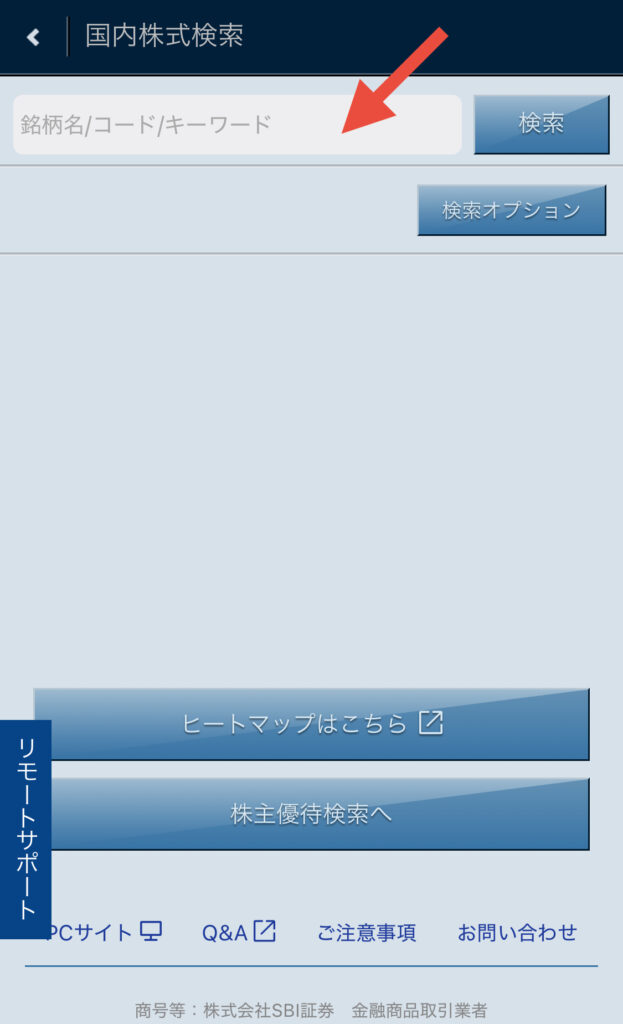Open the Q&A link
Viewport: 623px width, 1024px height.
click(x=238, y=932)
